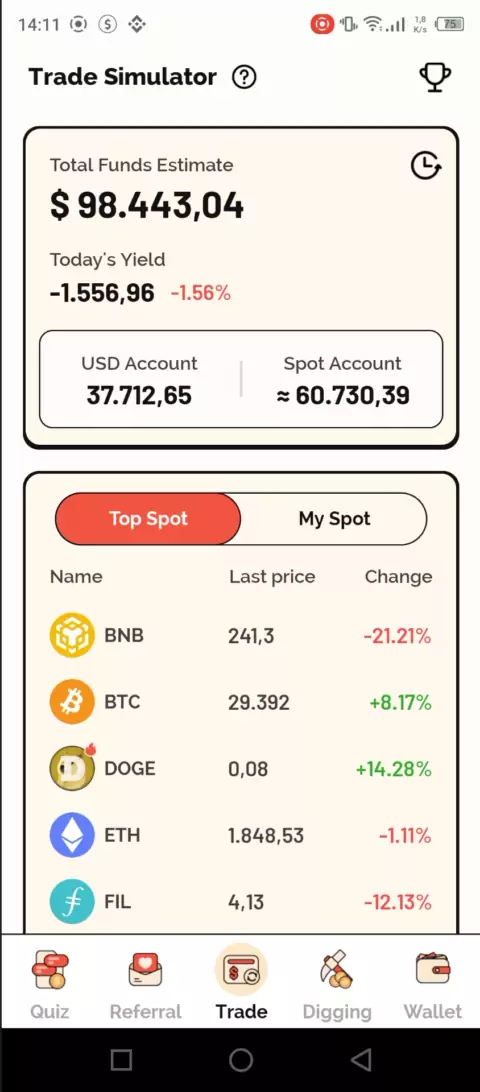Switch to the My Spot tab

click(x=334, y=519)
